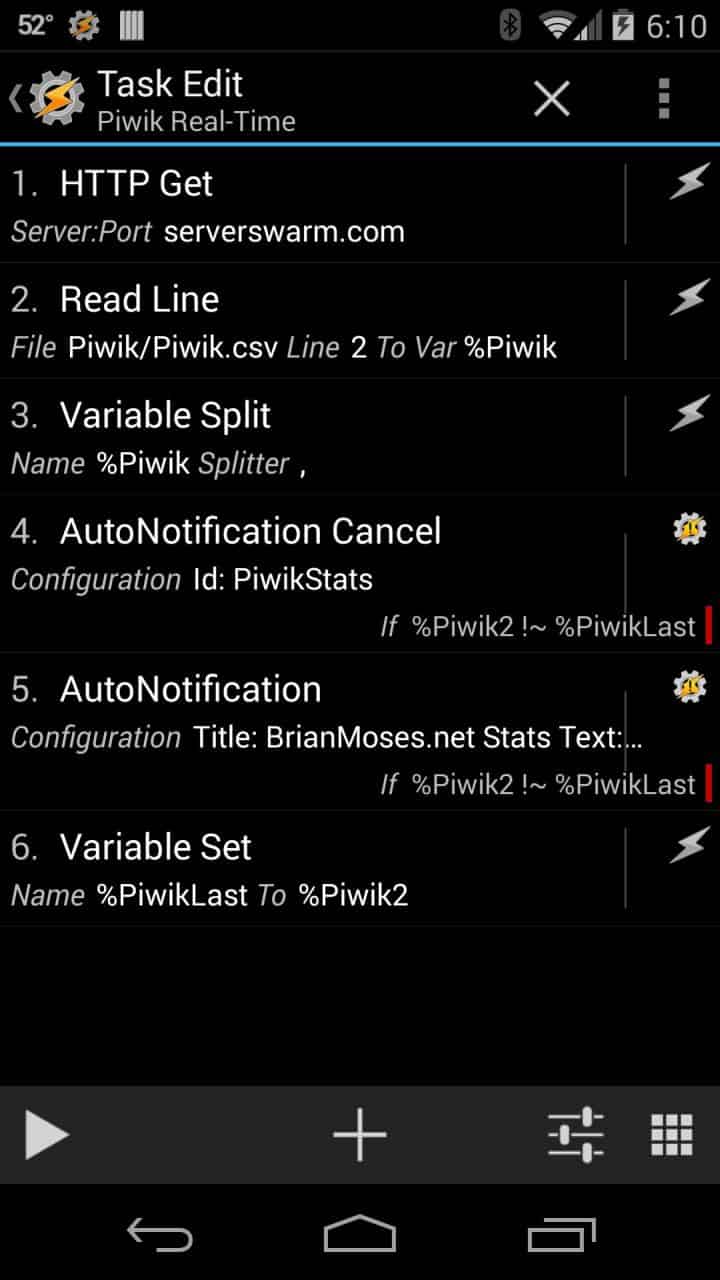The image size is (720, 1280).
Task: Open the overflow menu
Action: coord(663,99)
